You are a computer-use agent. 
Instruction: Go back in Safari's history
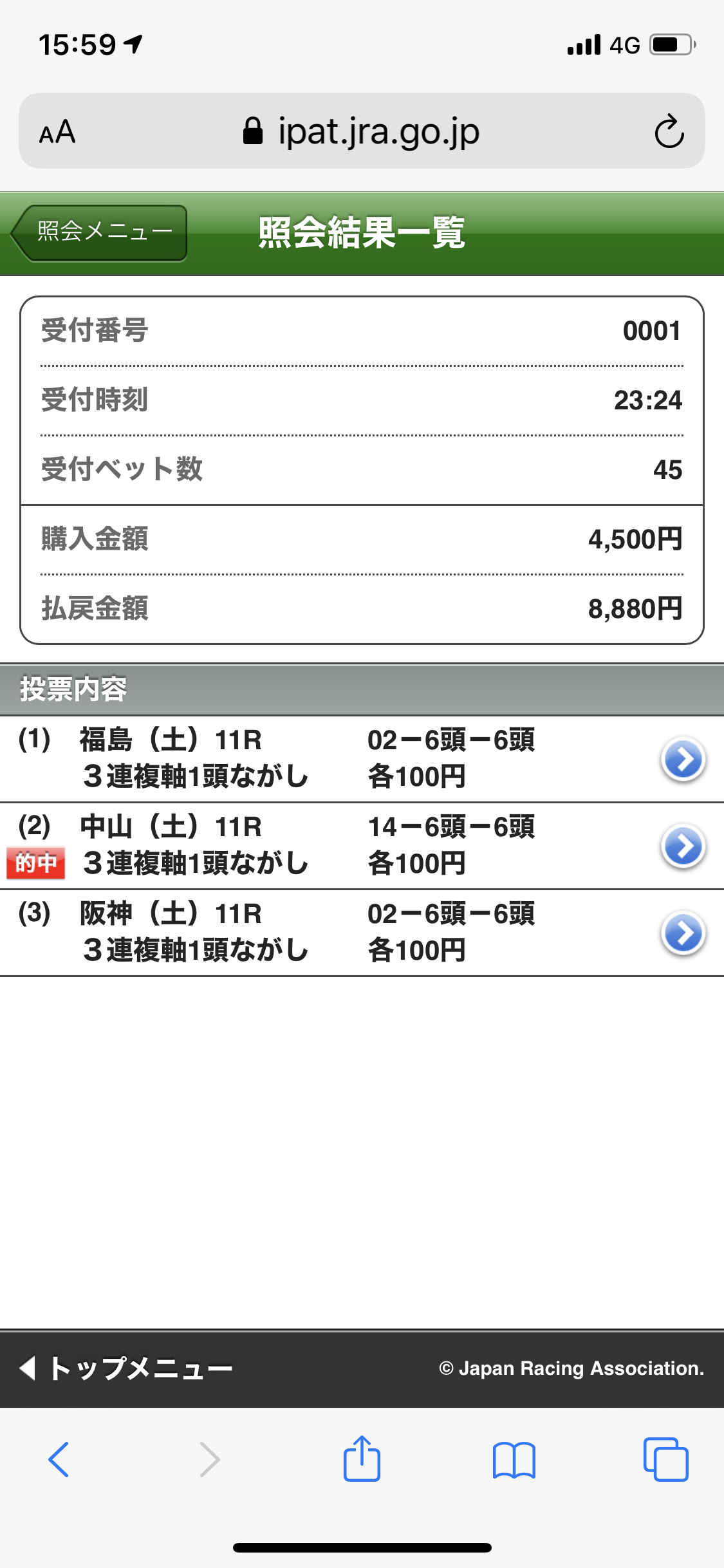tap(59, 1459)
